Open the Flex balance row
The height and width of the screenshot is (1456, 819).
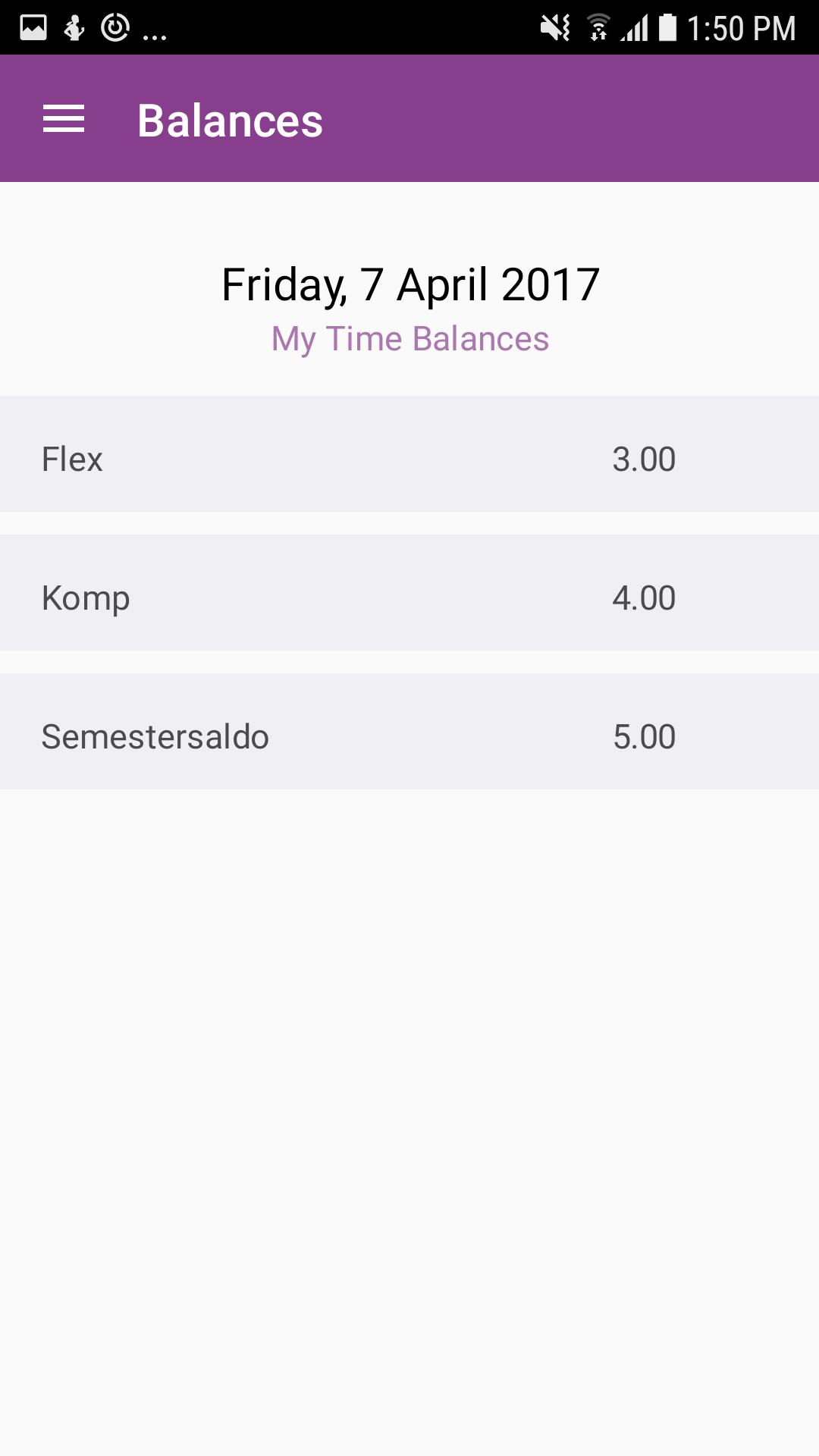click(x=409, y=453)
